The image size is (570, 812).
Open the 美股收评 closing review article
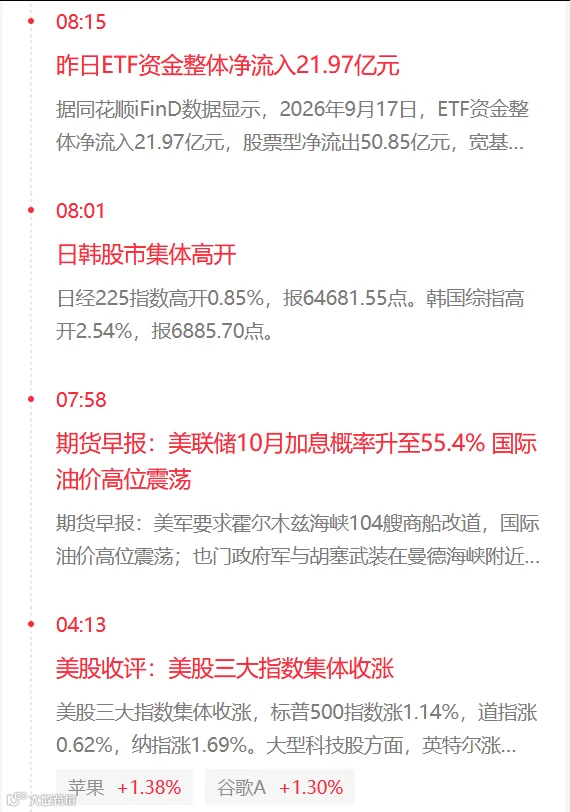coord(225,669)
